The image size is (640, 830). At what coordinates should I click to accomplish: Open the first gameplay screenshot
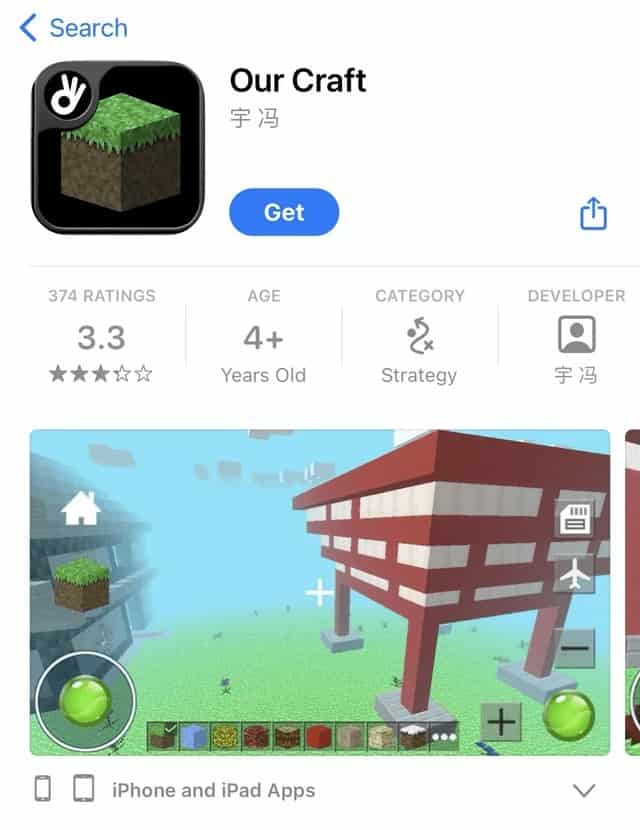[319, 592]
